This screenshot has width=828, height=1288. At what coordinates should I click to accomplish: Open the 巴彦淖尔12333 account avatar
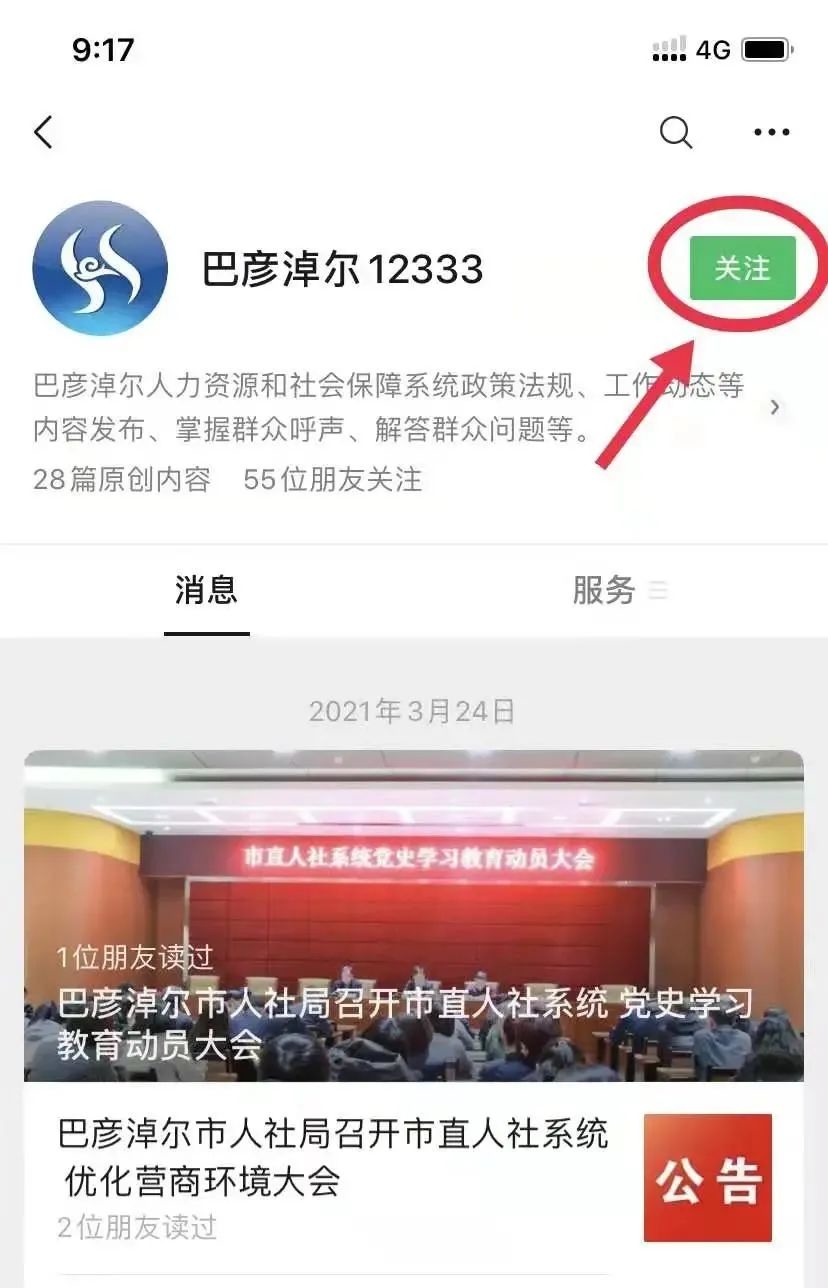click(x=100, y=268)
